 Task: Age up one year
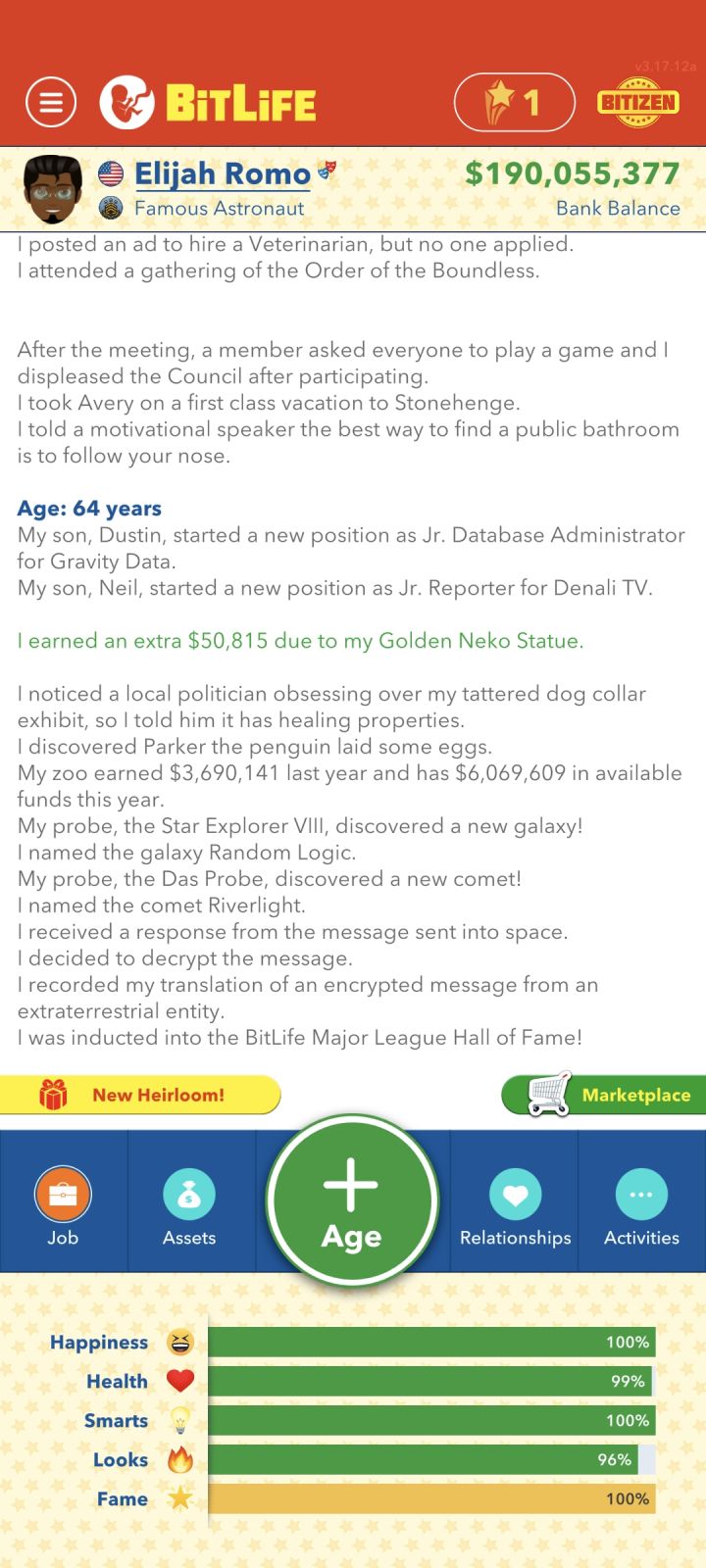[x=352, y=1200]
